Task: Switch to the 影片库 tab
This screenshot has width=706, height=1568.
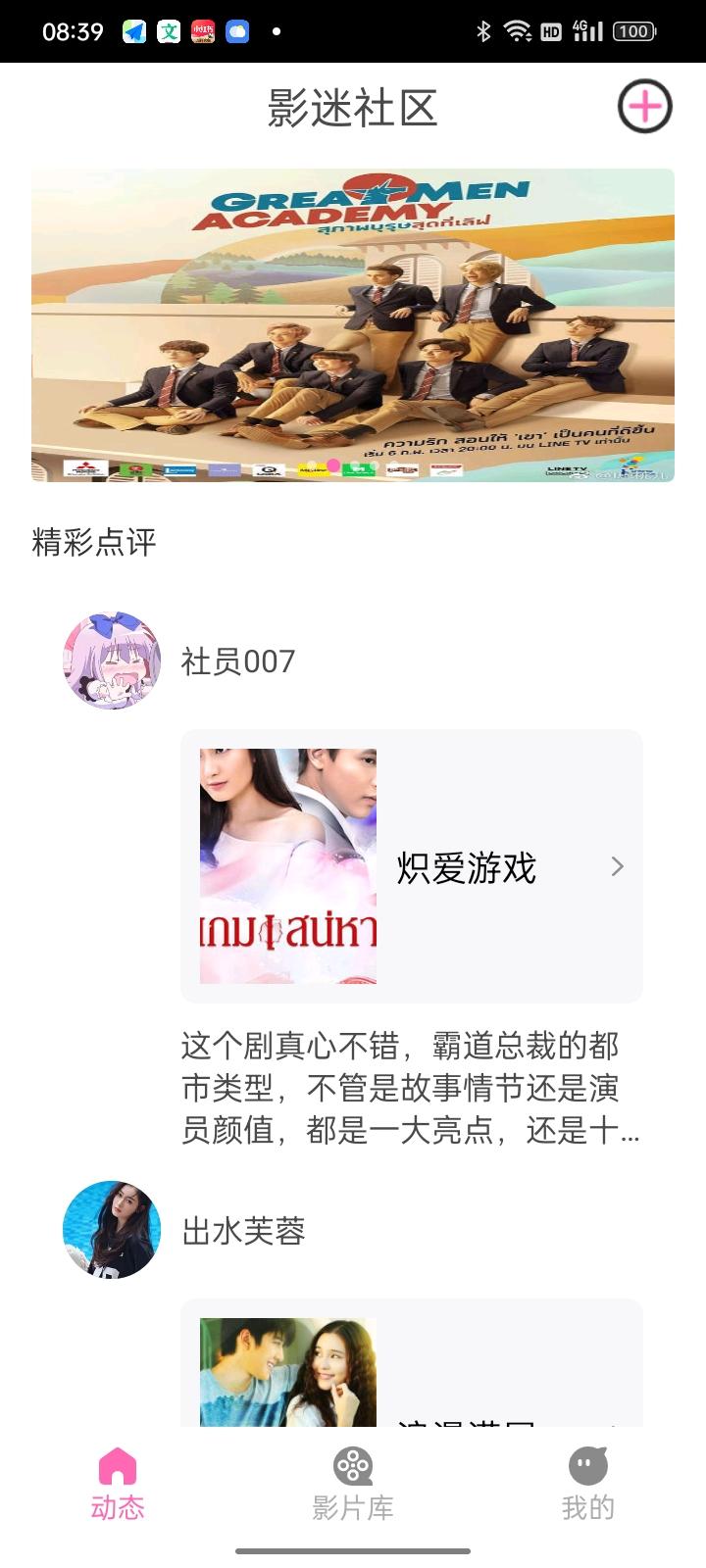Action: click(353, 1485)
